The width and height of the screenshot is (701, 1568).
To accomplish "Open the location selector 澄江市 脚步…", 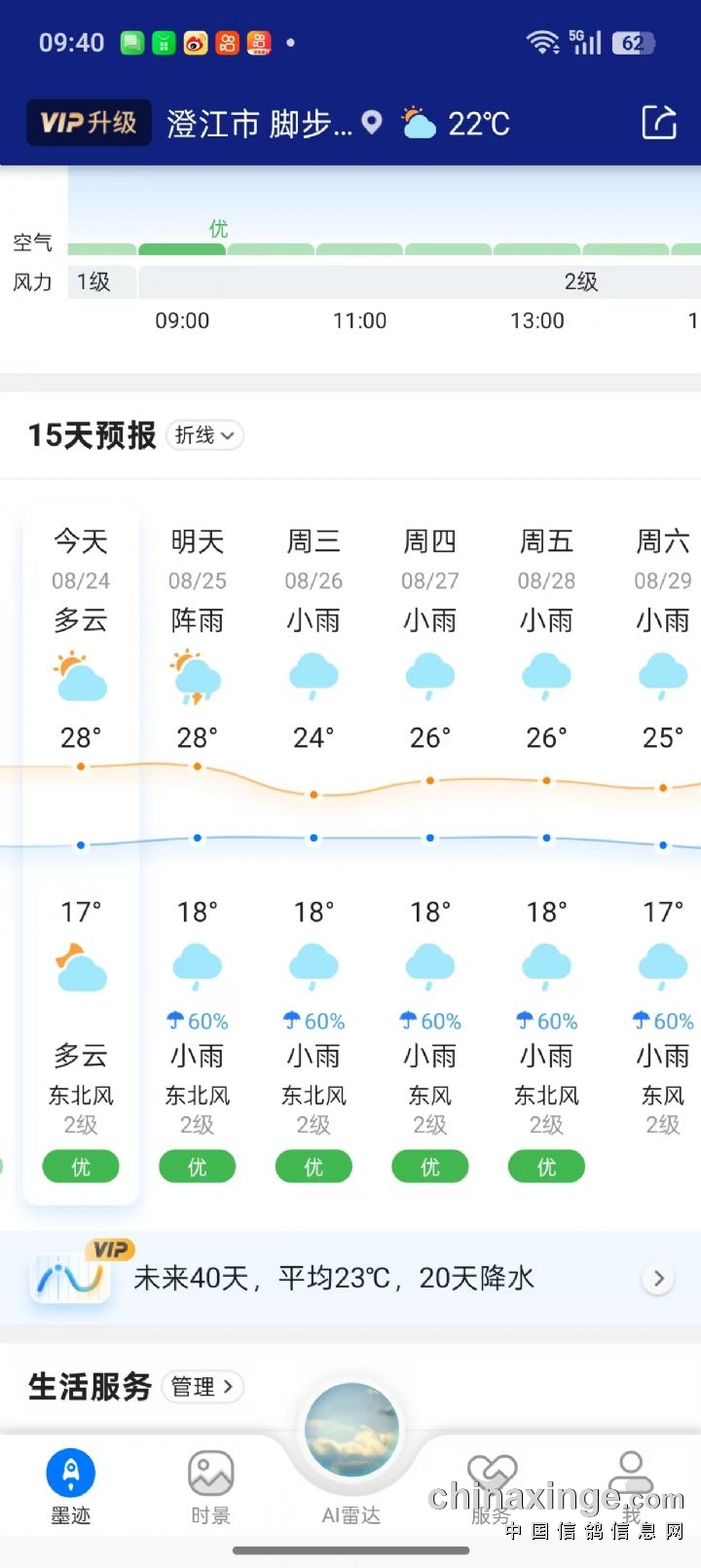I will click(x=274, y=124).
